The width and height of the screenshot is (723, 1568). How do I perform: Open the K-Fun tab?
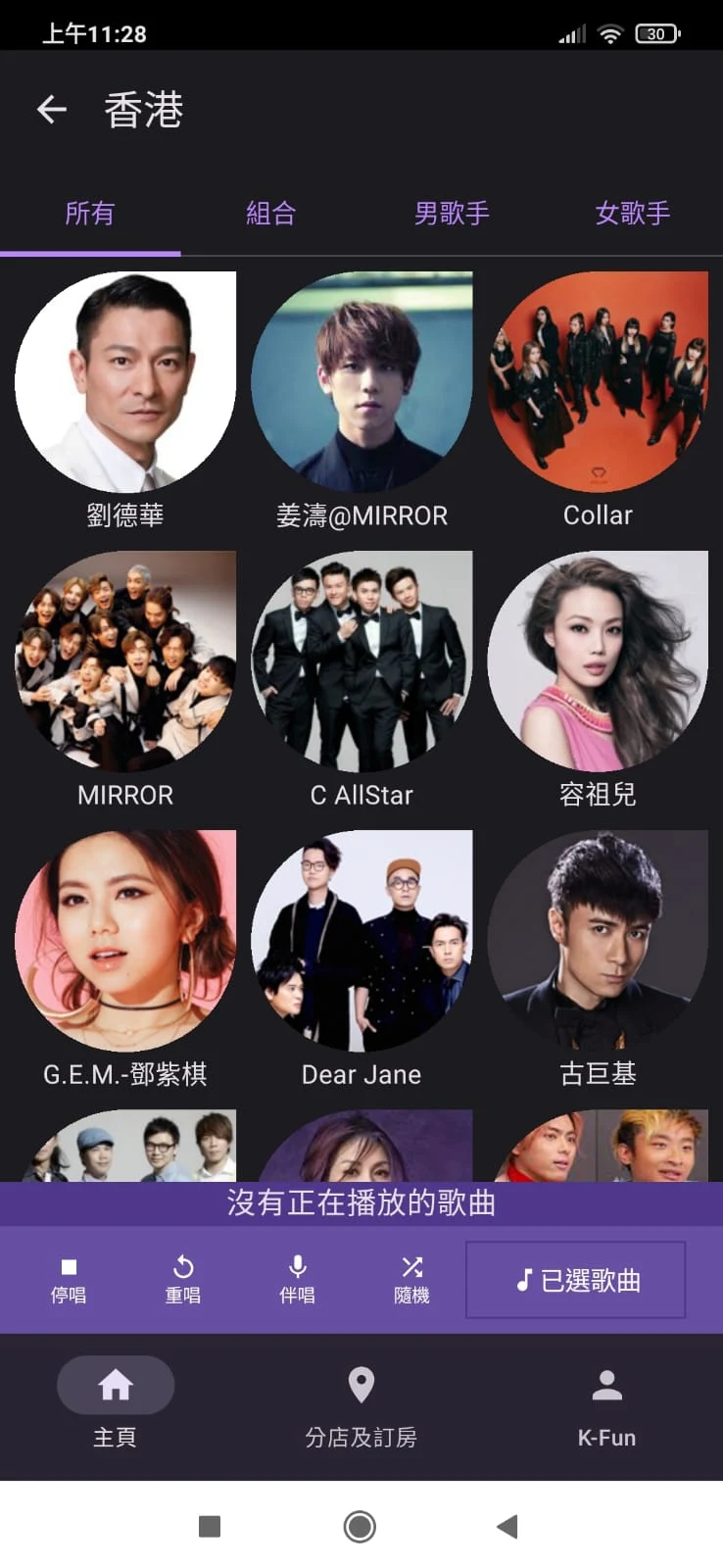click(x=606, y=1407)
